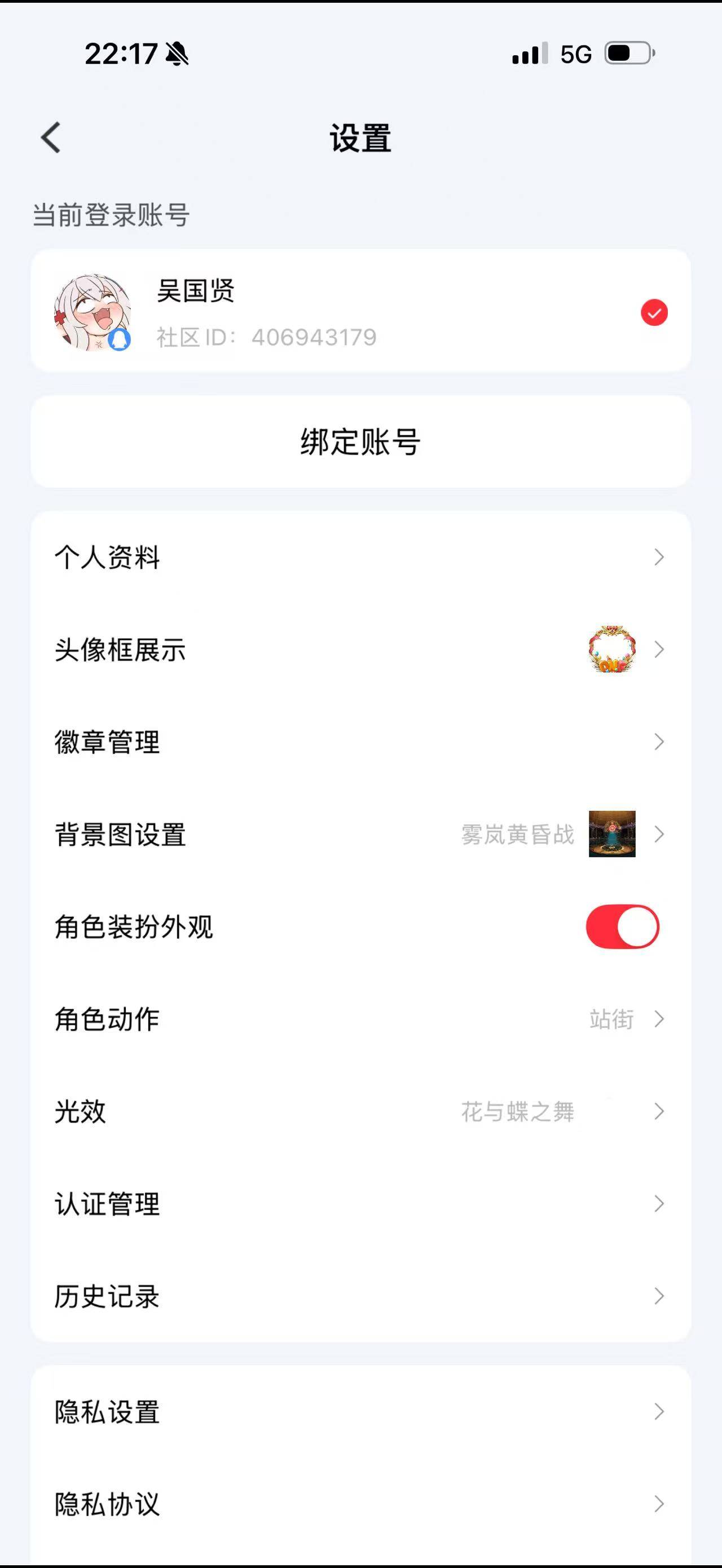
Task: Toggle character dress-up appearance off
Action: coord(622,926)
